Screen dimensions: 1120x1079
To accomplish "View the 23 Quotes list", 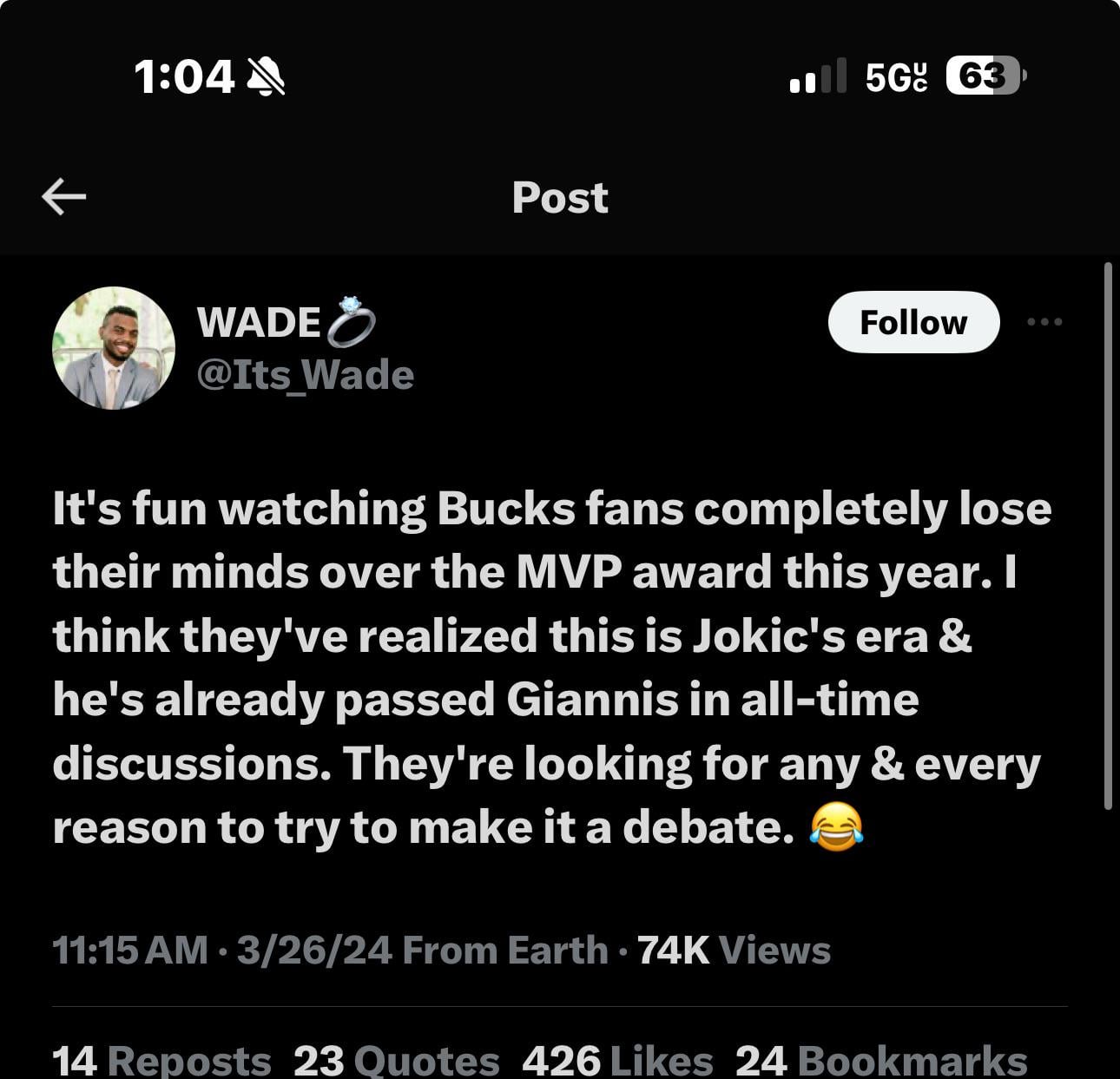I will [396, 1061].
